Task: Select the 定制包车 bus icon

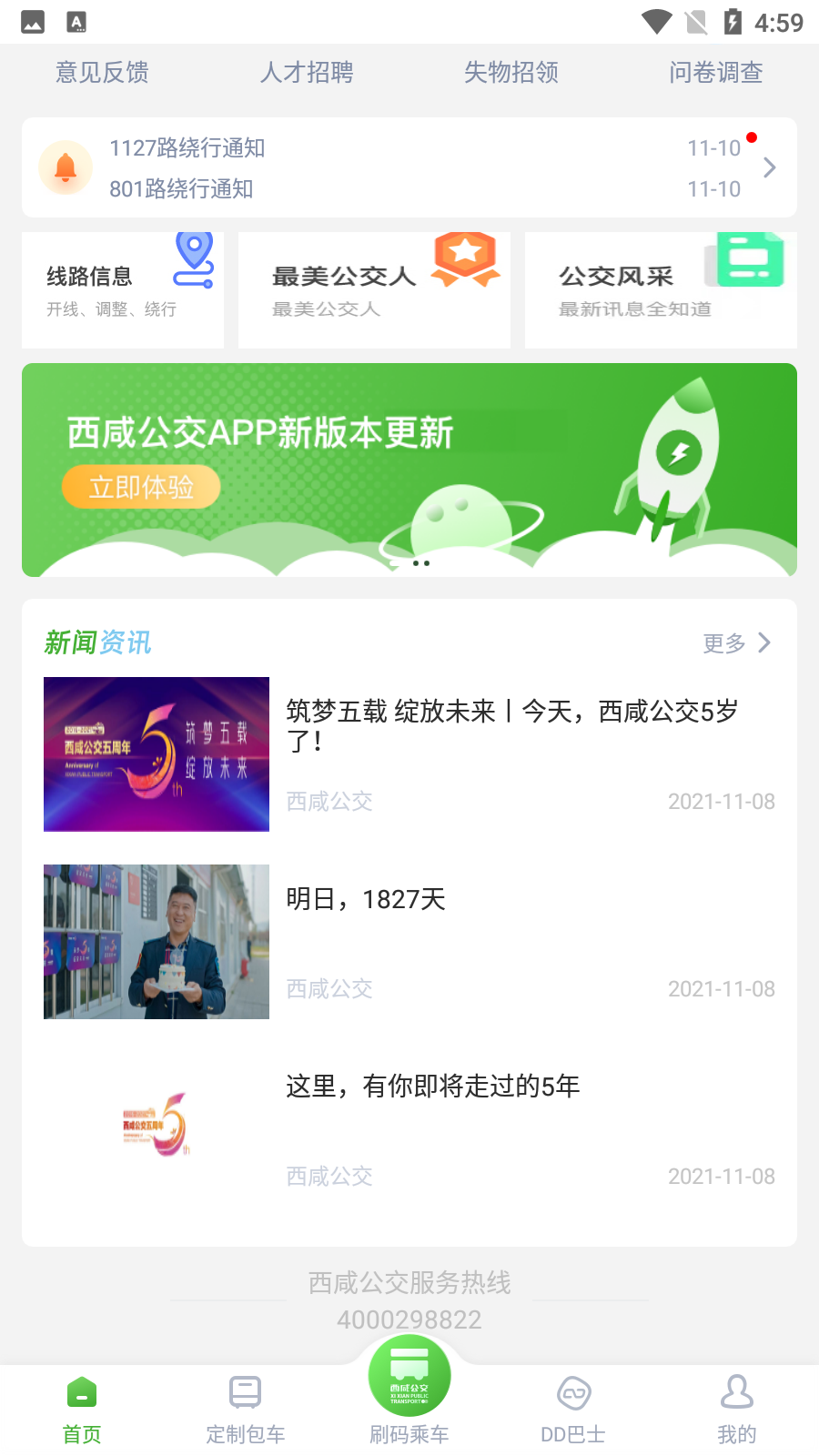Action: coord(245,1392)
